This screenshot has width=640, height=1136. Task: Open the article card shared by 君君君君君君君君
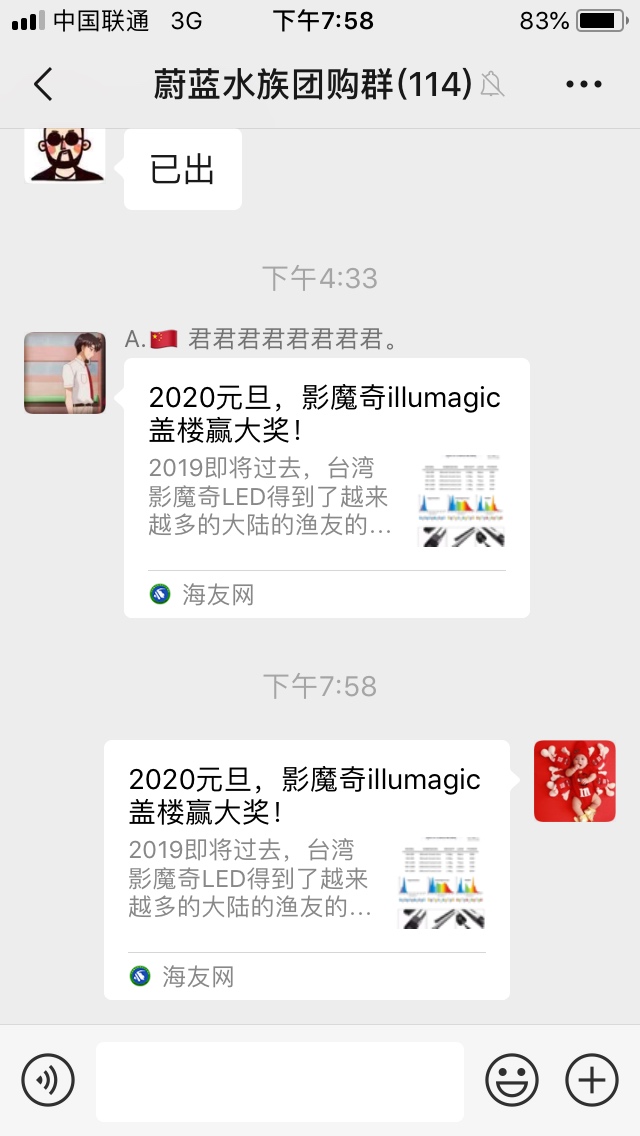(x=326, y=487)
